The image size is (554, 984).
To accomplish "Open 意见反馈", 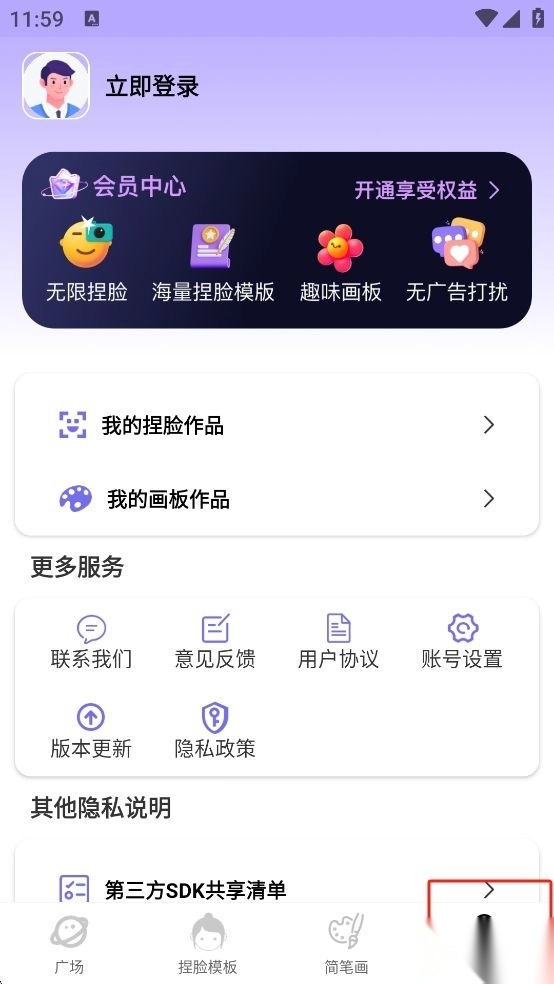I will [215, 642].
